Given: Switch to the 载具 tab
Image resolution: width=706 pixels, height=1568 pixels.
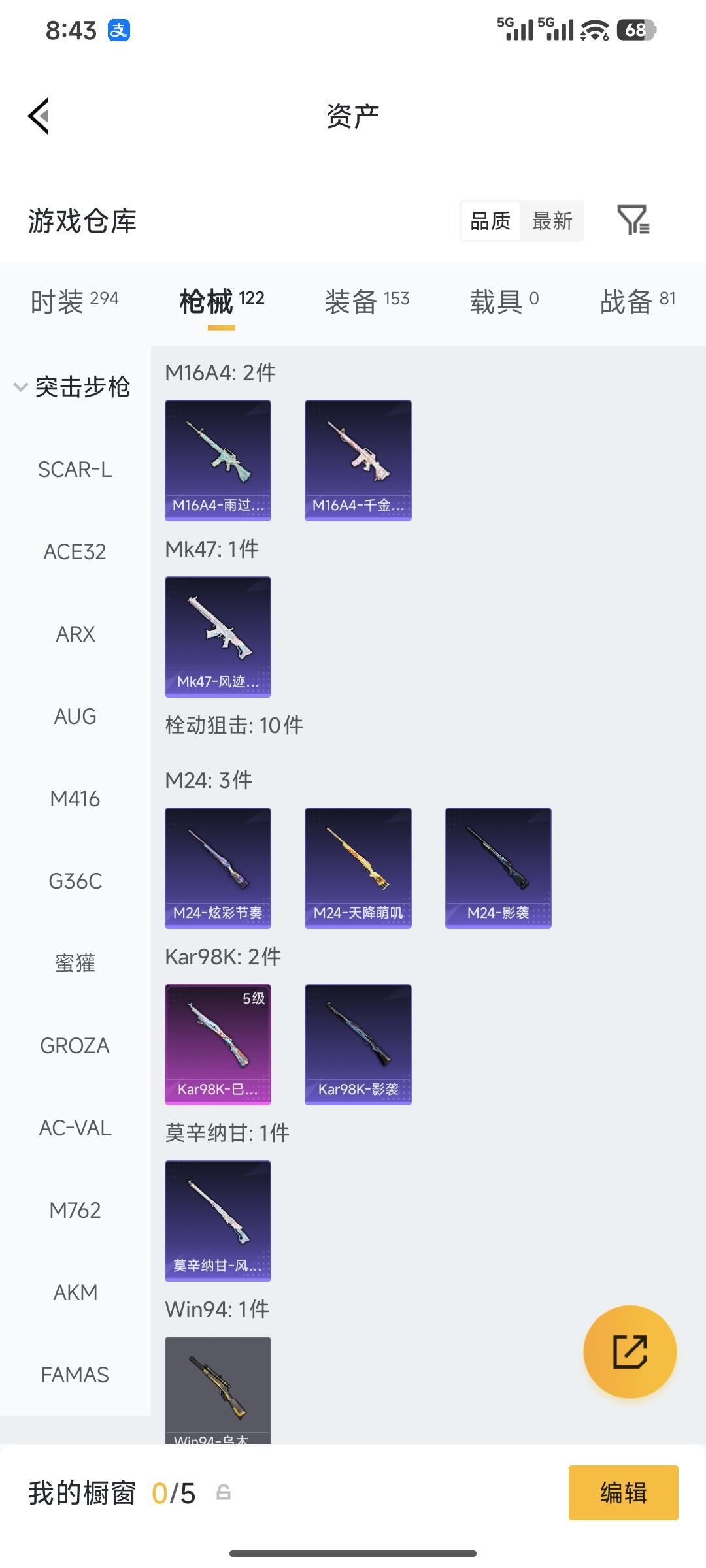Looking at the screenshot, I should click(504, 301).
